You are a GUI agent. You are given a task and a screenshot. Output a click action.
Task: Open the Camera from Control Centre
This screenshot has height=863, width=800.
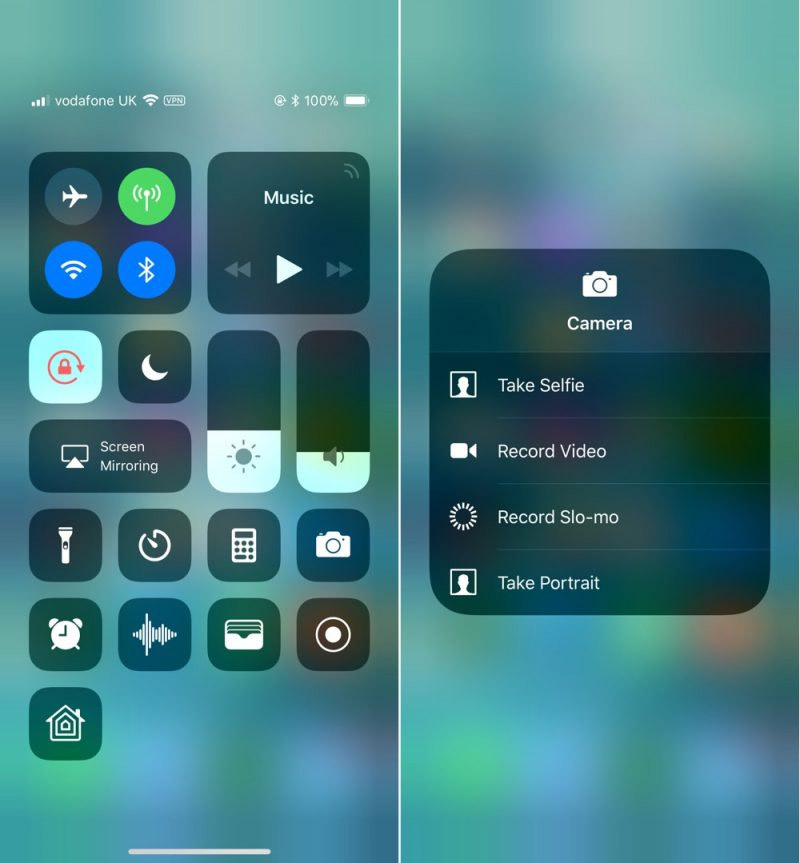pyautogui.click(x=333, y=545)
